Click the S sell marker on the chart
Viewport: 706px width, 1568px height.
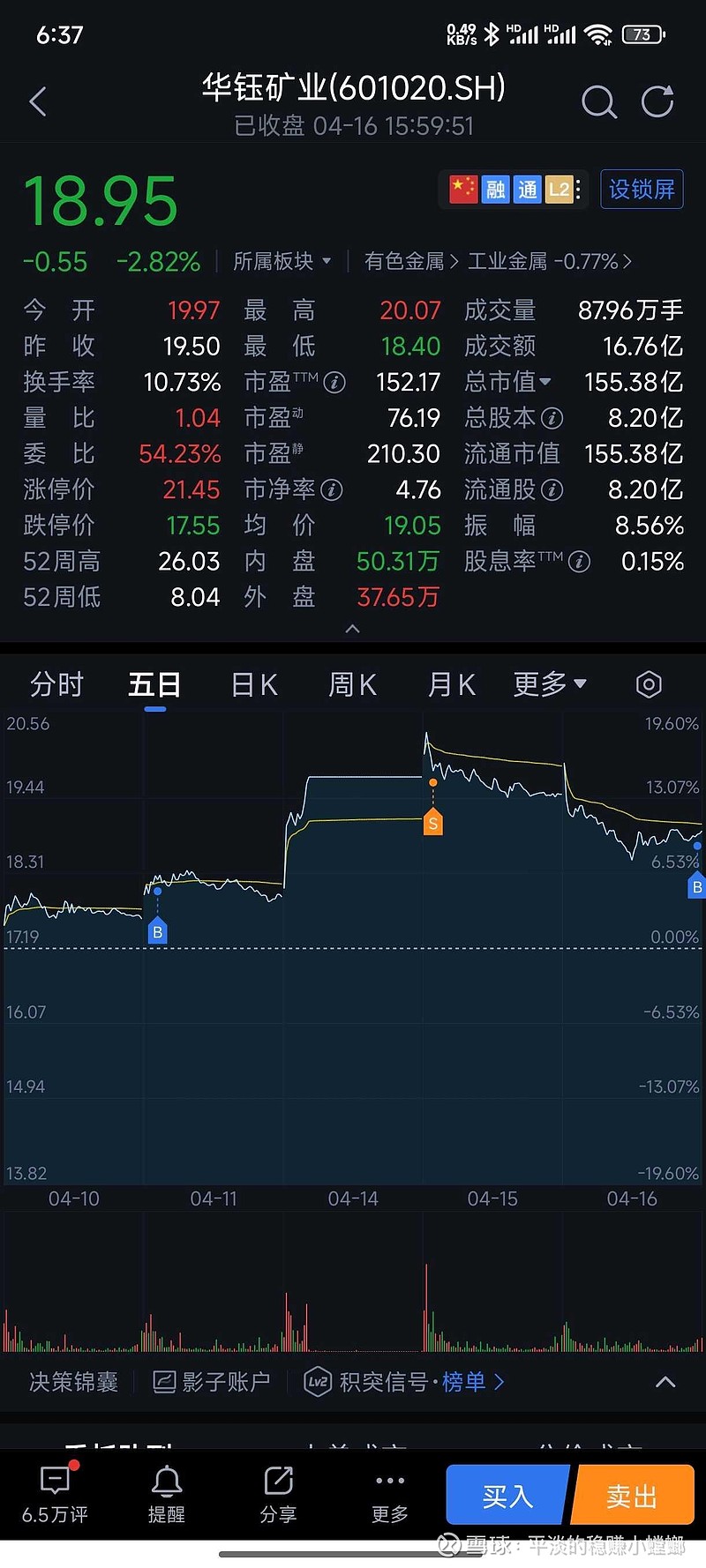pos(432,822)
